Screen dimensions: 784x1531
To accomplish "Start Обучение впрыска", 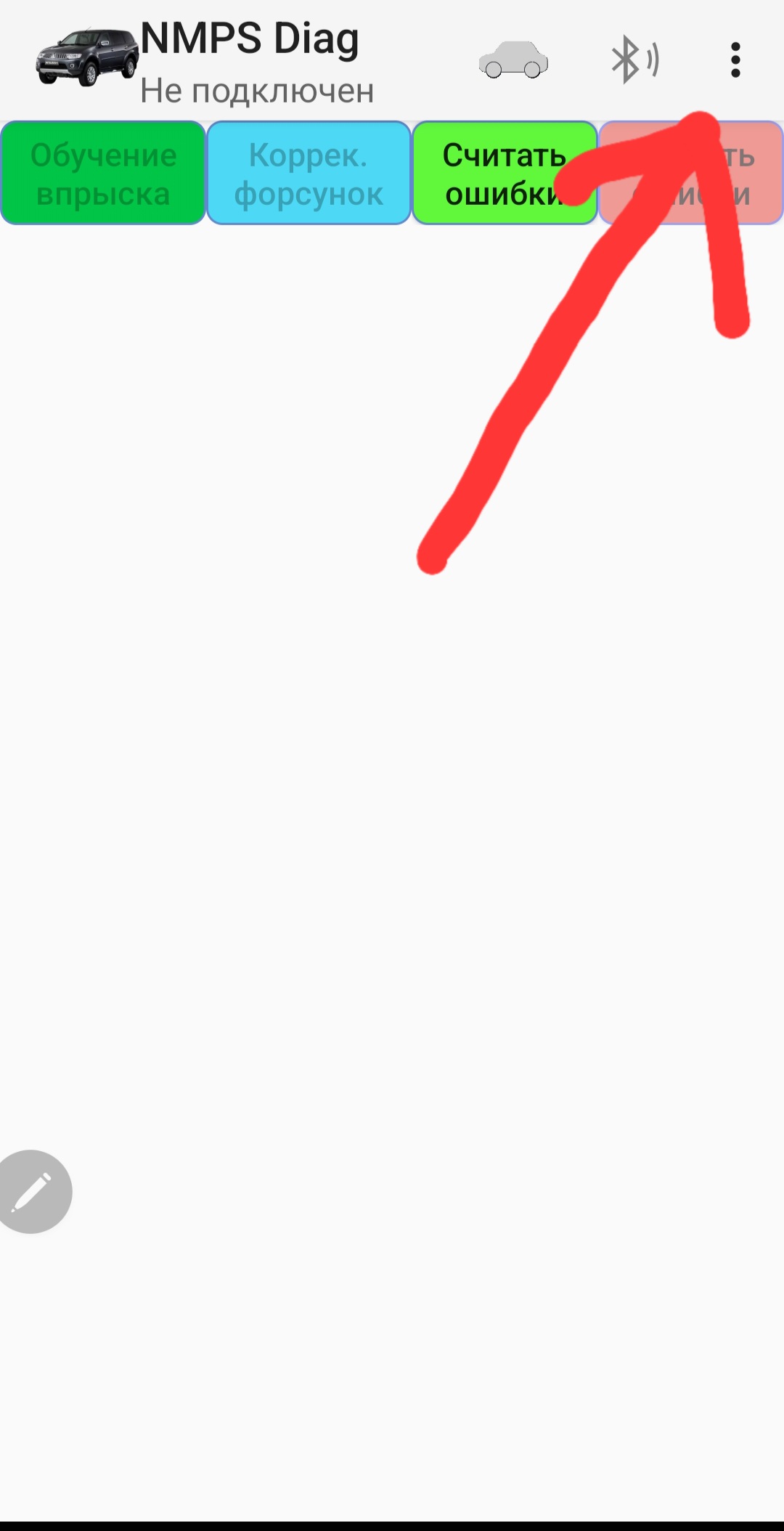I will 103,174.
